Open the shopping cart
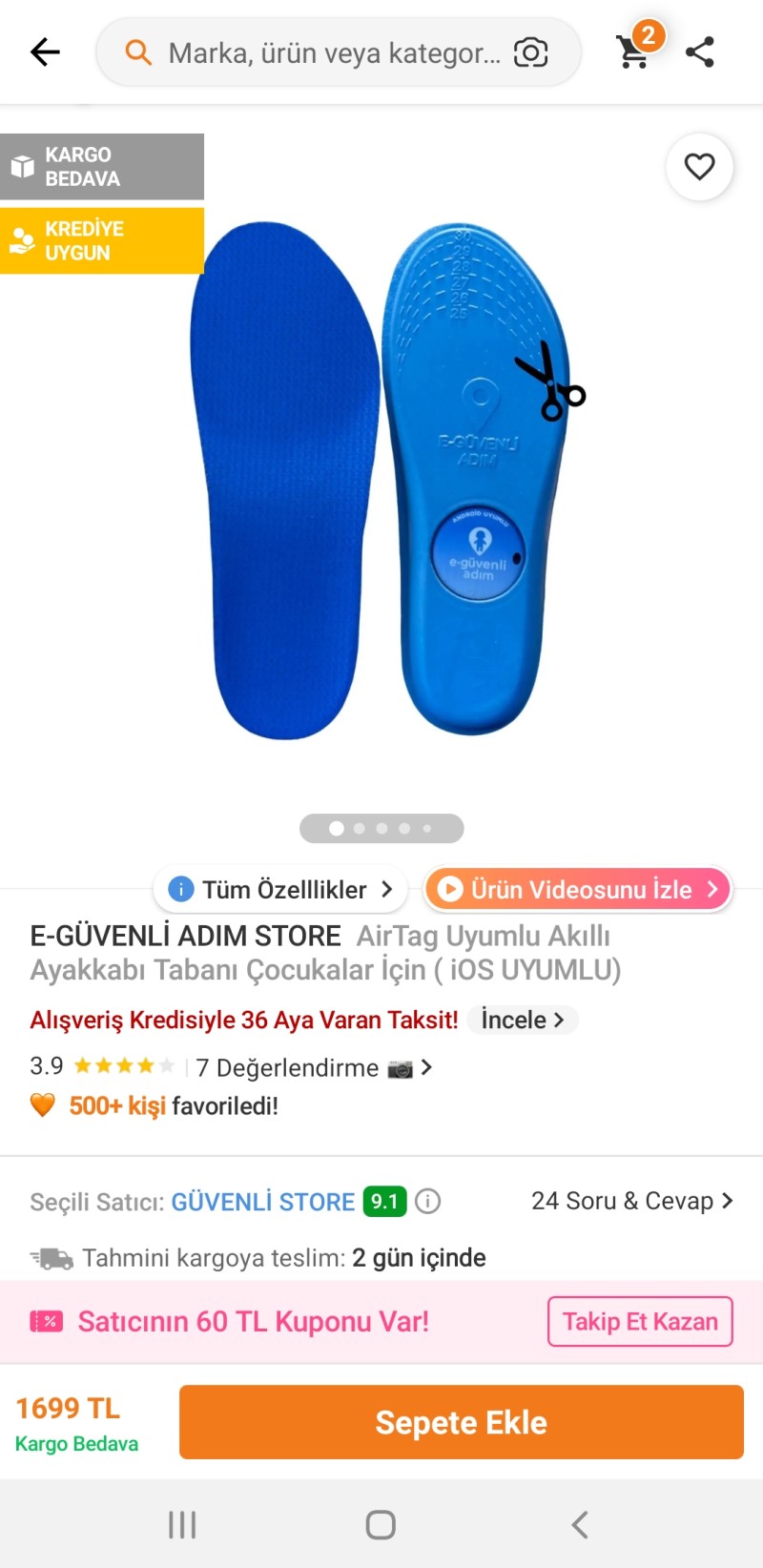The width and height of the screenshot is (763, 1568). tap(634, 52)
